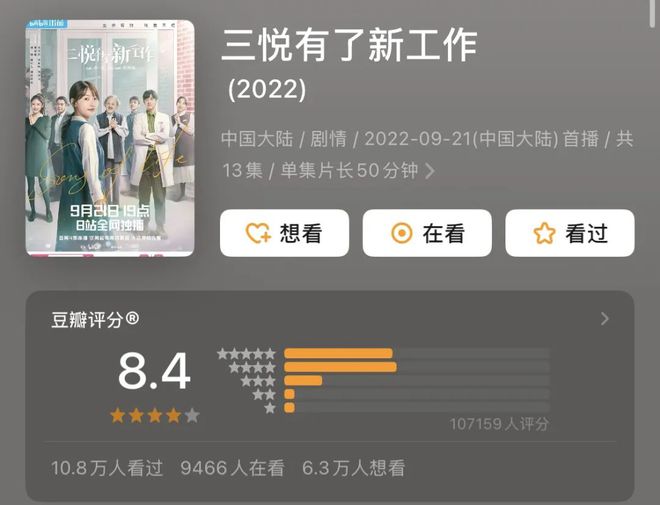Open the show poster image
Viewport: 660px width, 505px height.
tap(110, 137)
